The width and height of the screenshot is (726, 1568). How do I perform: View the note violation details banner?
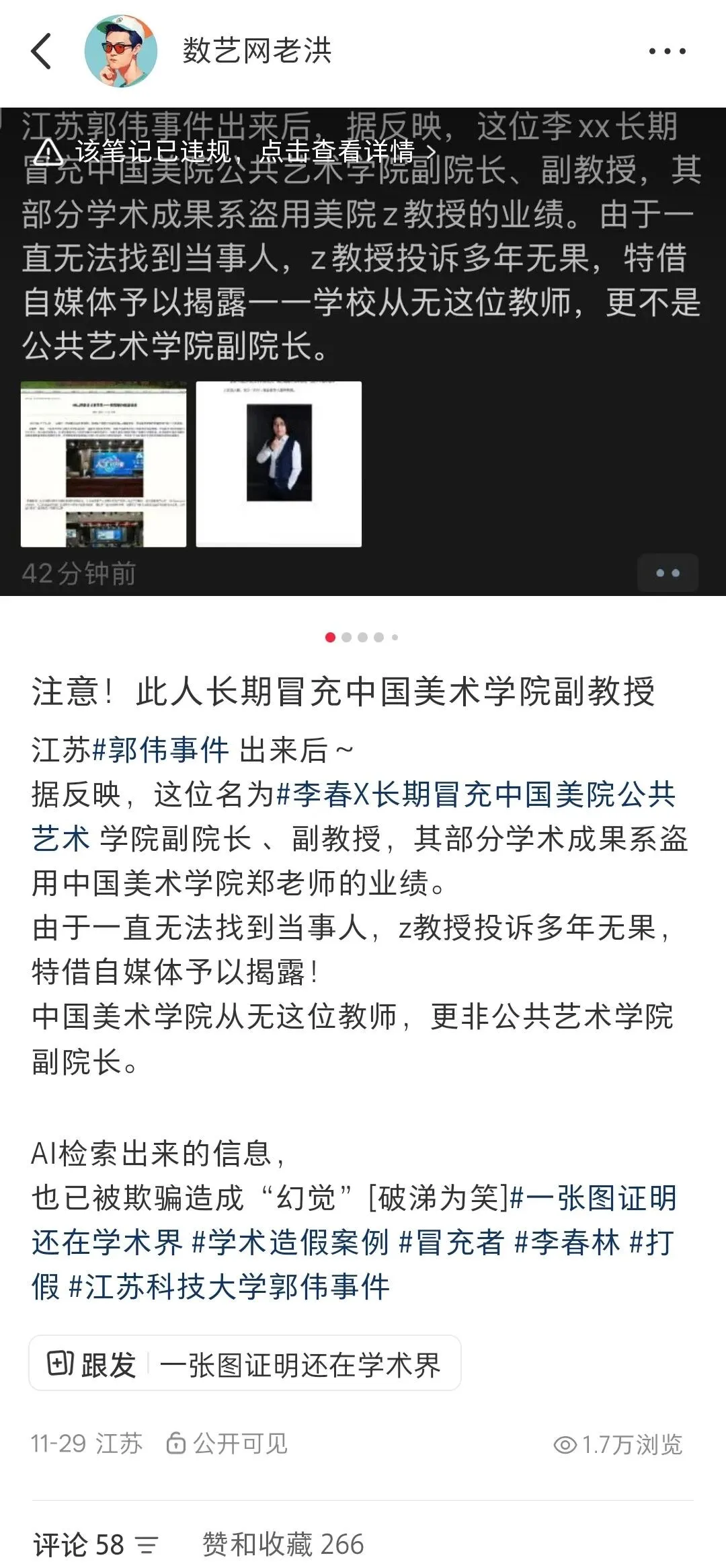tap(242, 151)
